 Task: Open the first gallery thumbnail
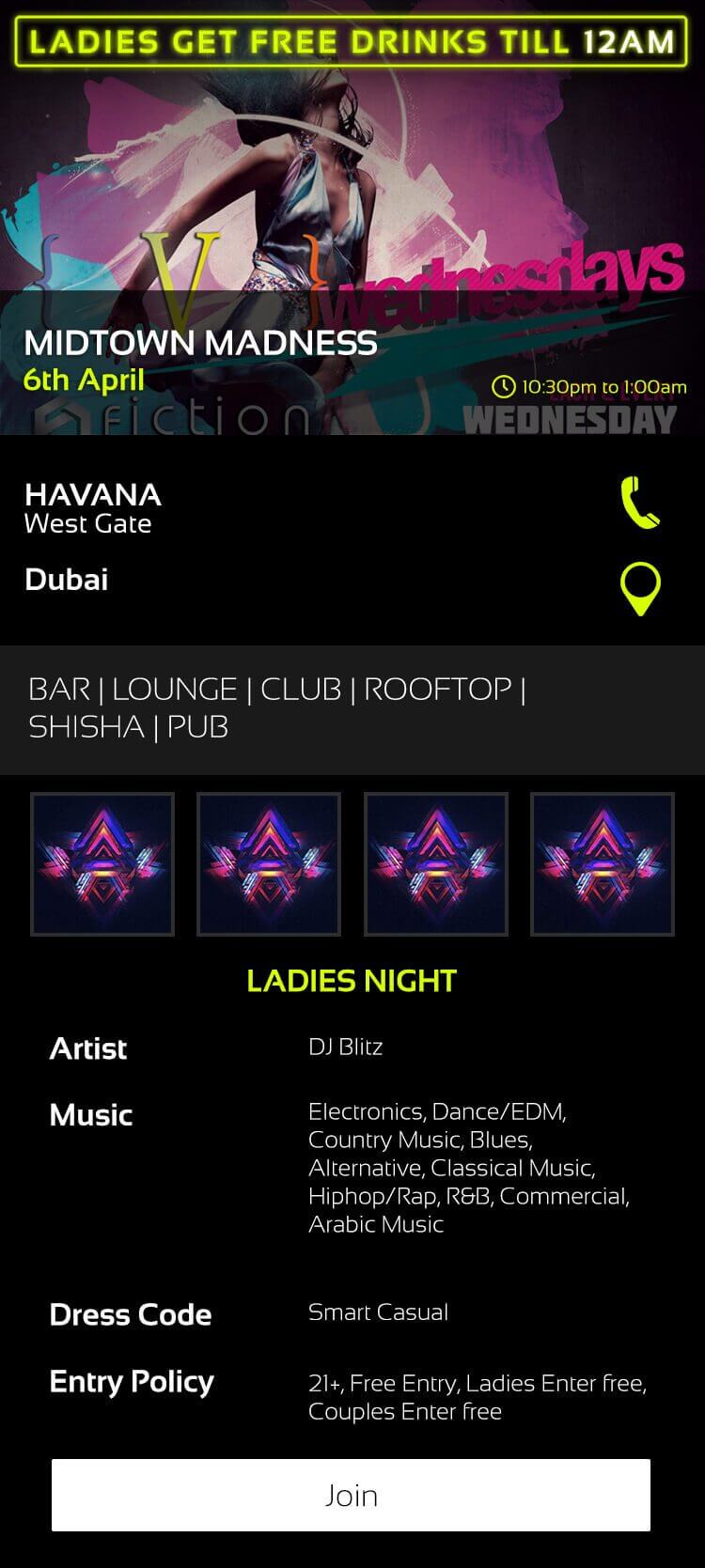click(x=102, y=864)
